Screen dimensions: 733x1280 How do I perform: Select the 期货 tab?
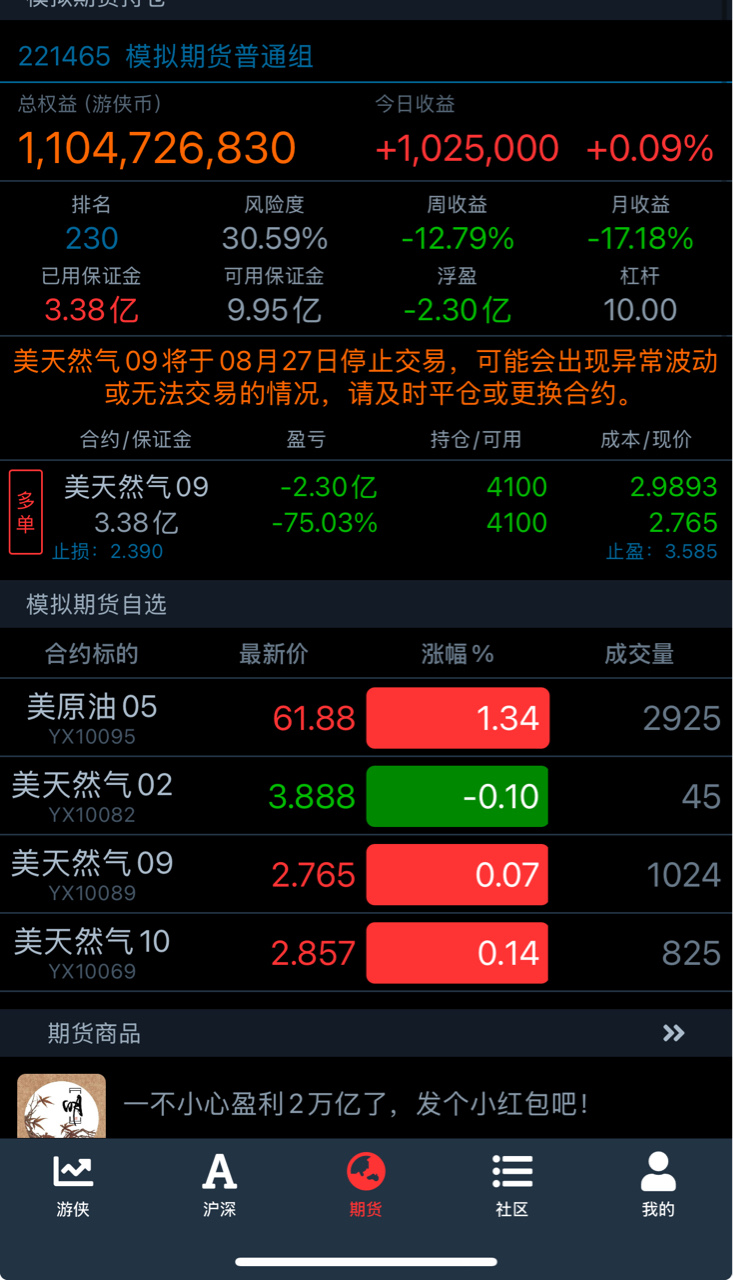point(366,1186)
